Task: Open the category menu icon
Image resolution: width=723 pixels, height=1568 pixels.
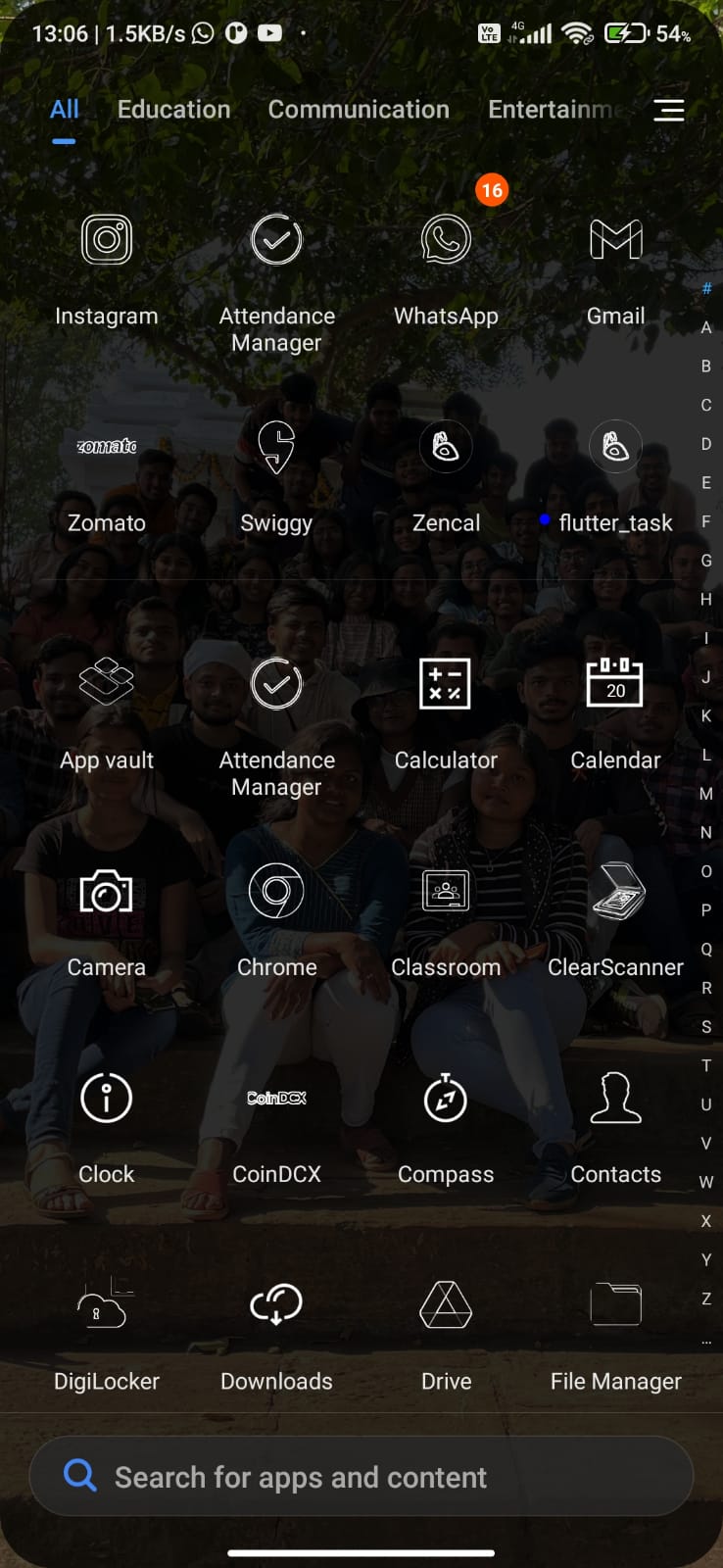Action: coord(669,110)
